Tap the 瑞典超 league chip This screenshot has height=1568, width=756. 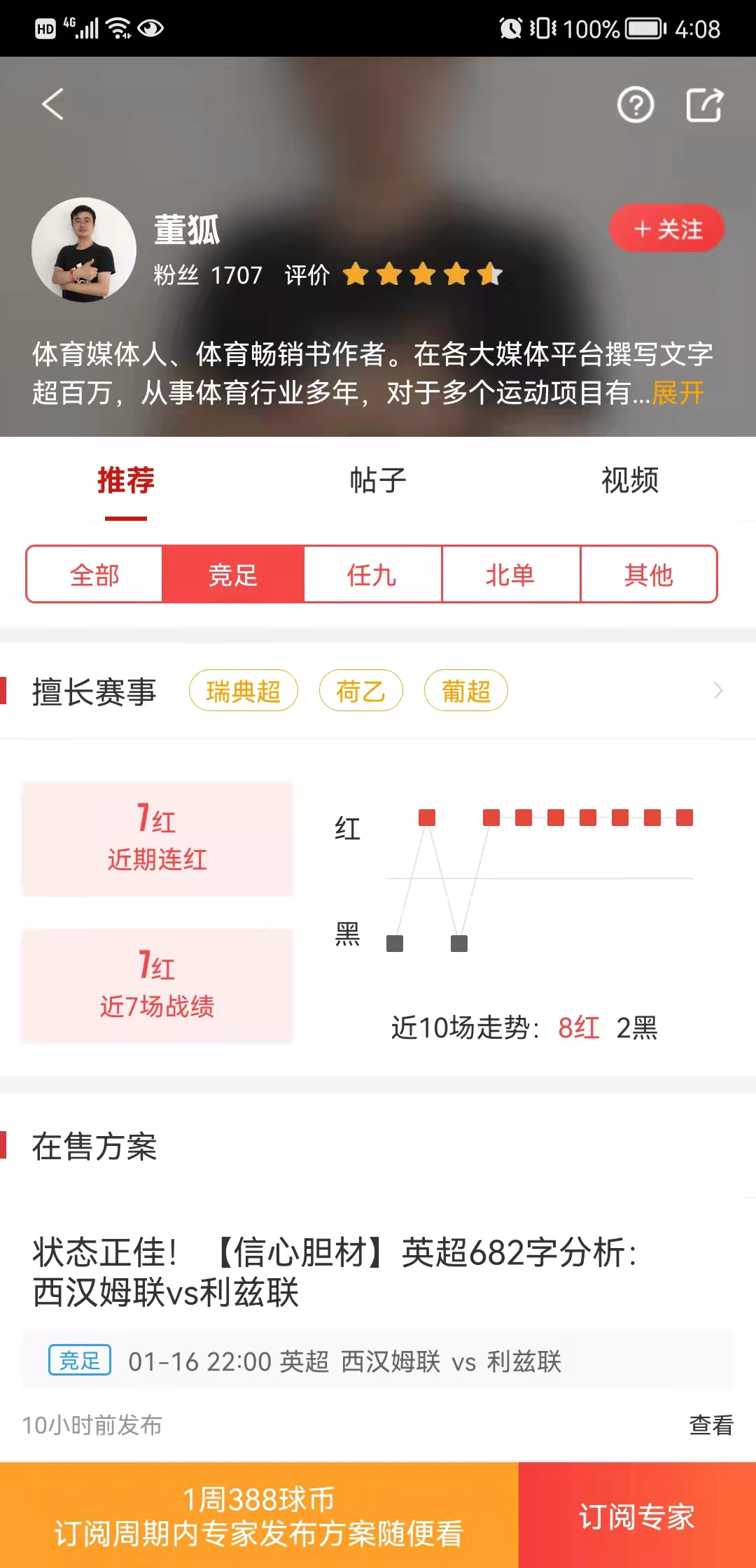click(243, 691)
